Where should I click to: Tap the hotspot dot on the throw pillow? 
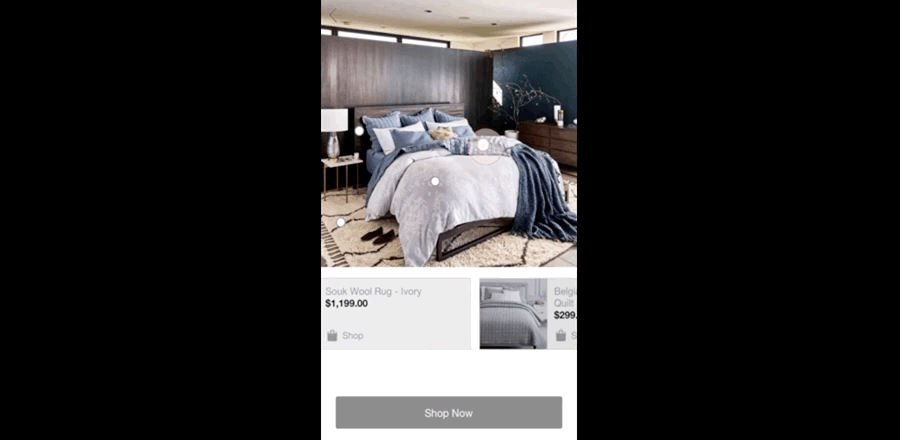[x=483, y=145]
